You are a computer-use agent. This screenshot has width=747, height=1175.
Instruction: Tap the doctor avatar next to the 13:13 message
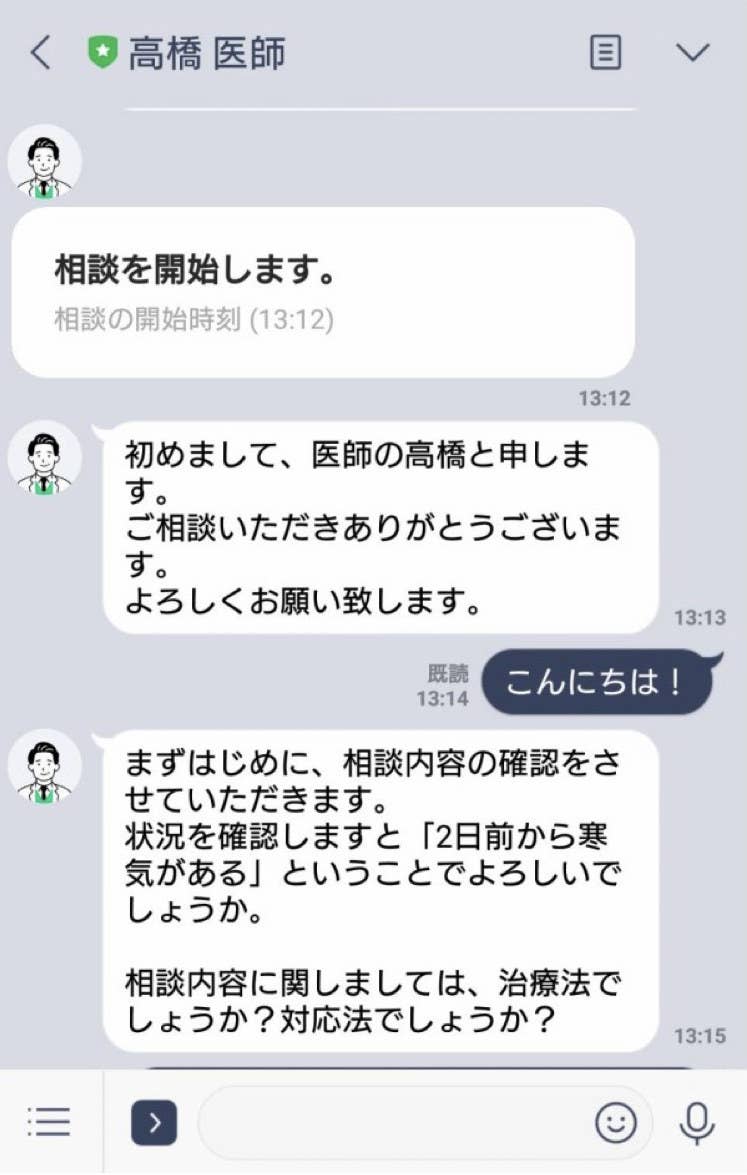coord(44,460)
